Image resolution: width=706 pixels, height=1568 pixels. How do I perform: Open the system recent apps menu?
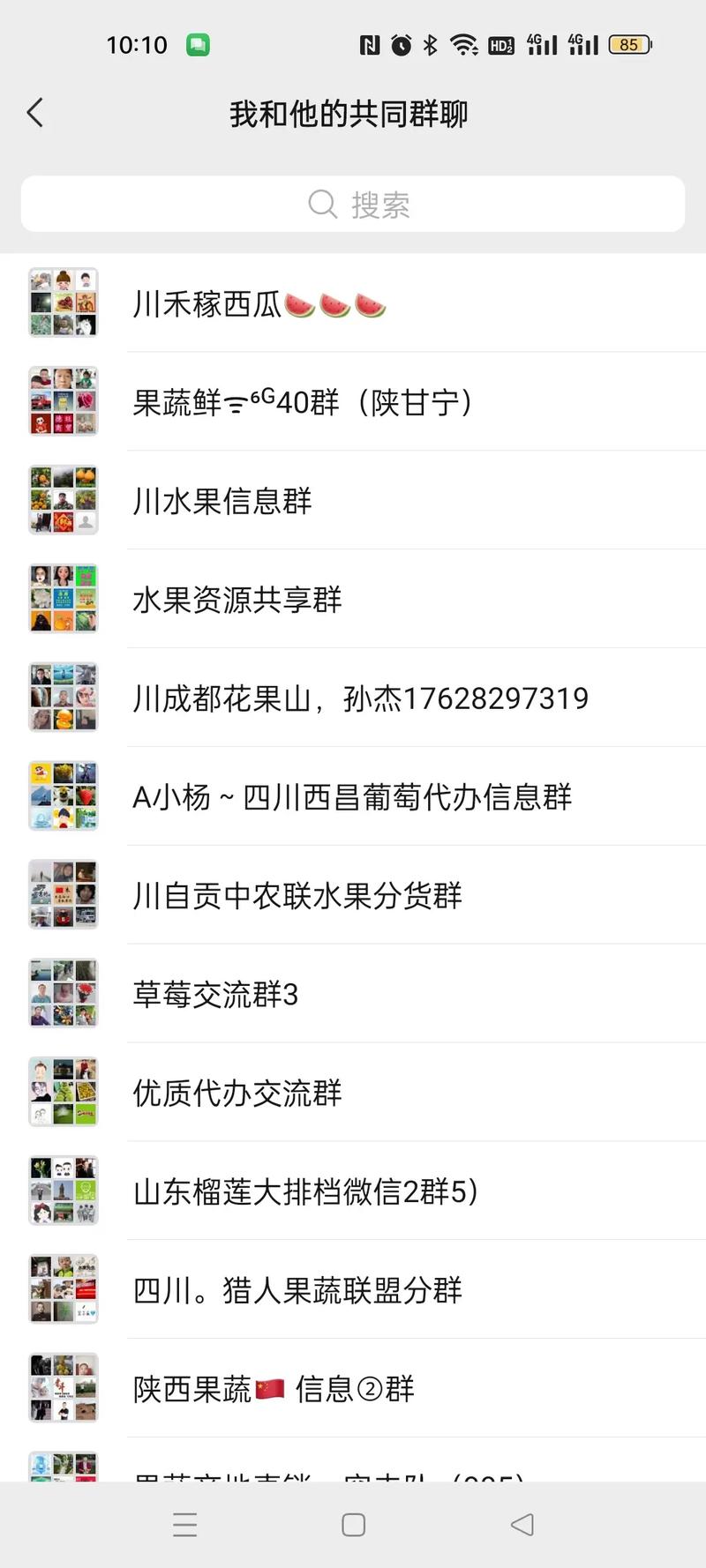(185, 1525)
